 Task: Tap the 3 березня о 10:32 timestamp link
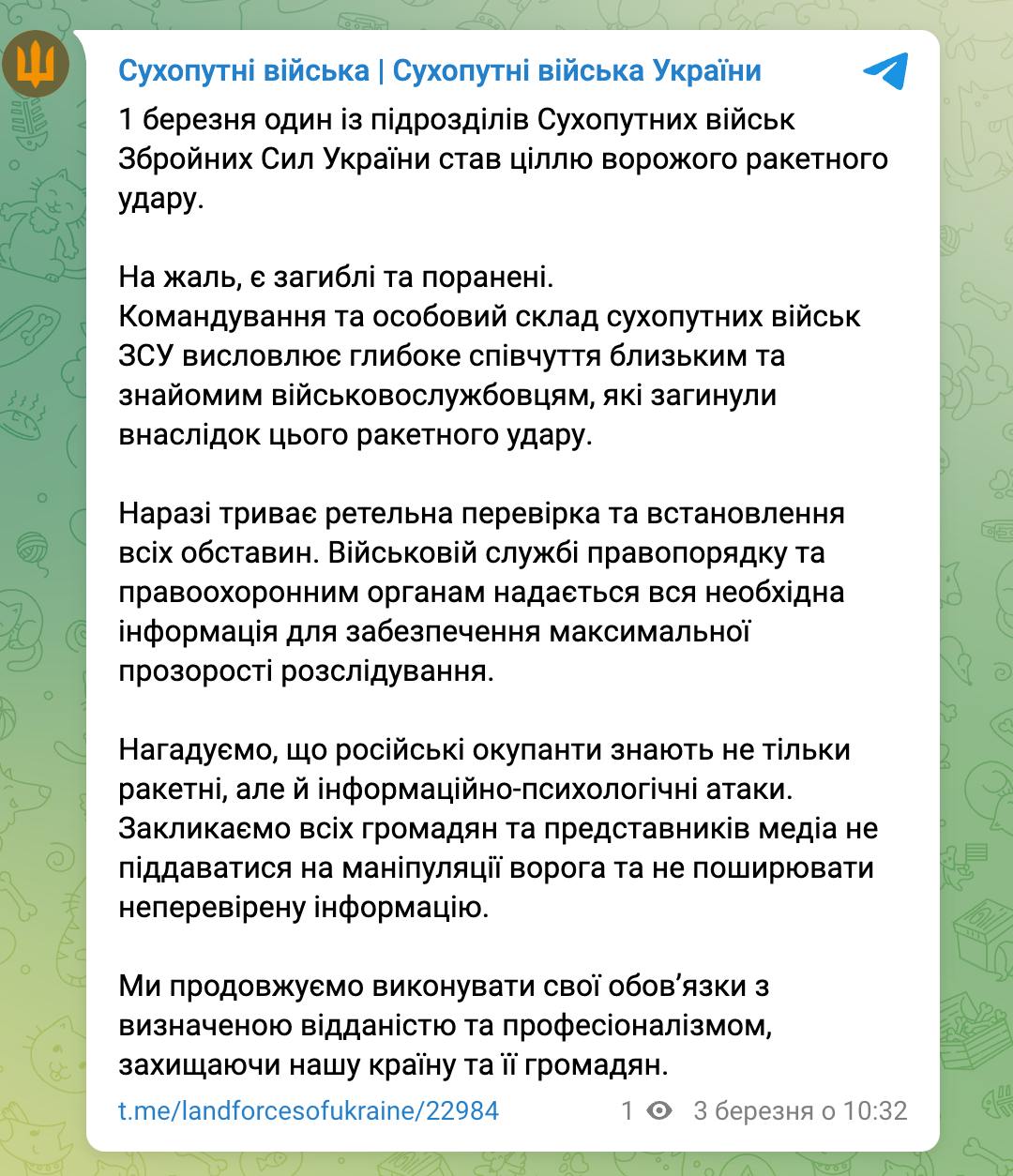800,1111
